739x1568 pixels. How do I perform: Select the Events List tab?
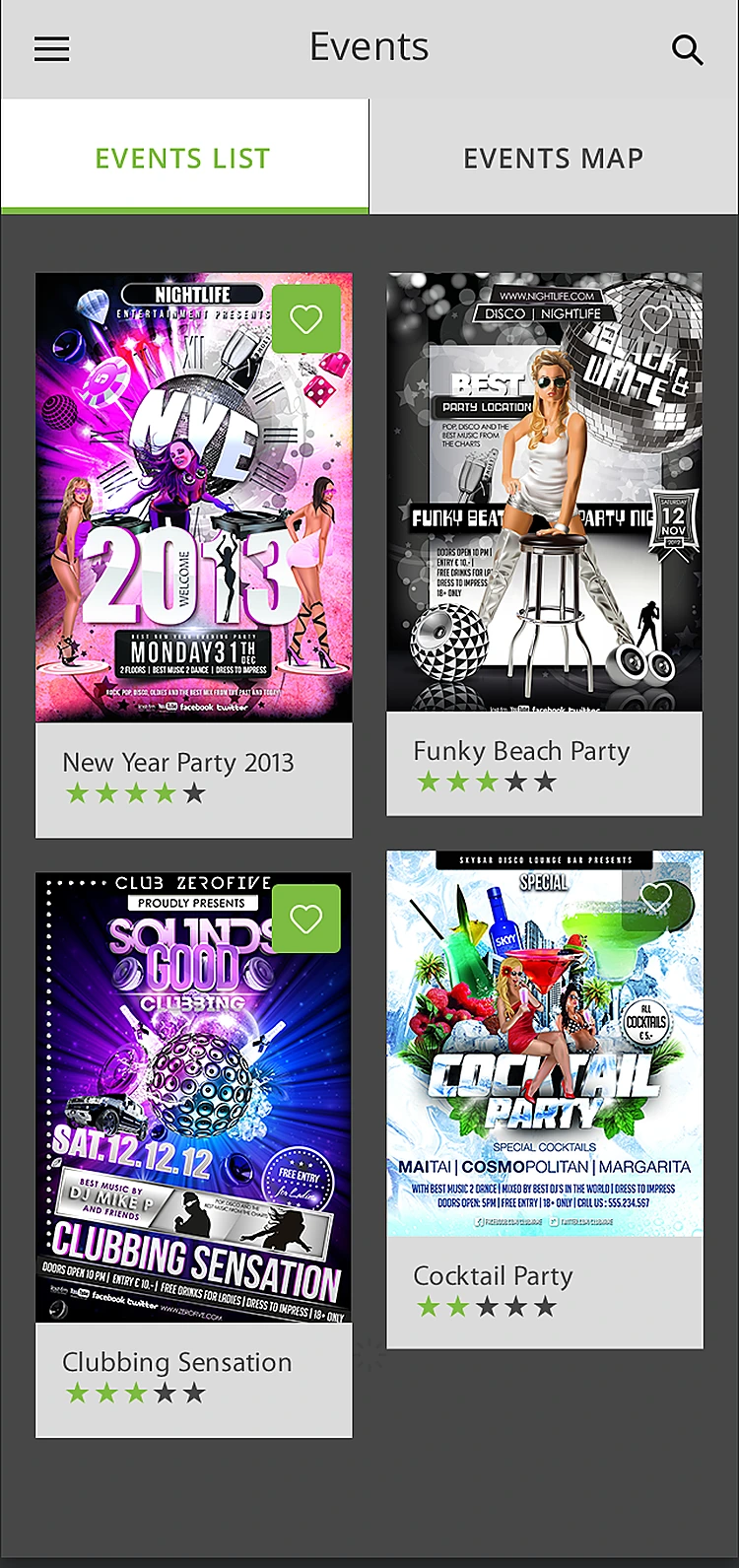pos(184,157)
